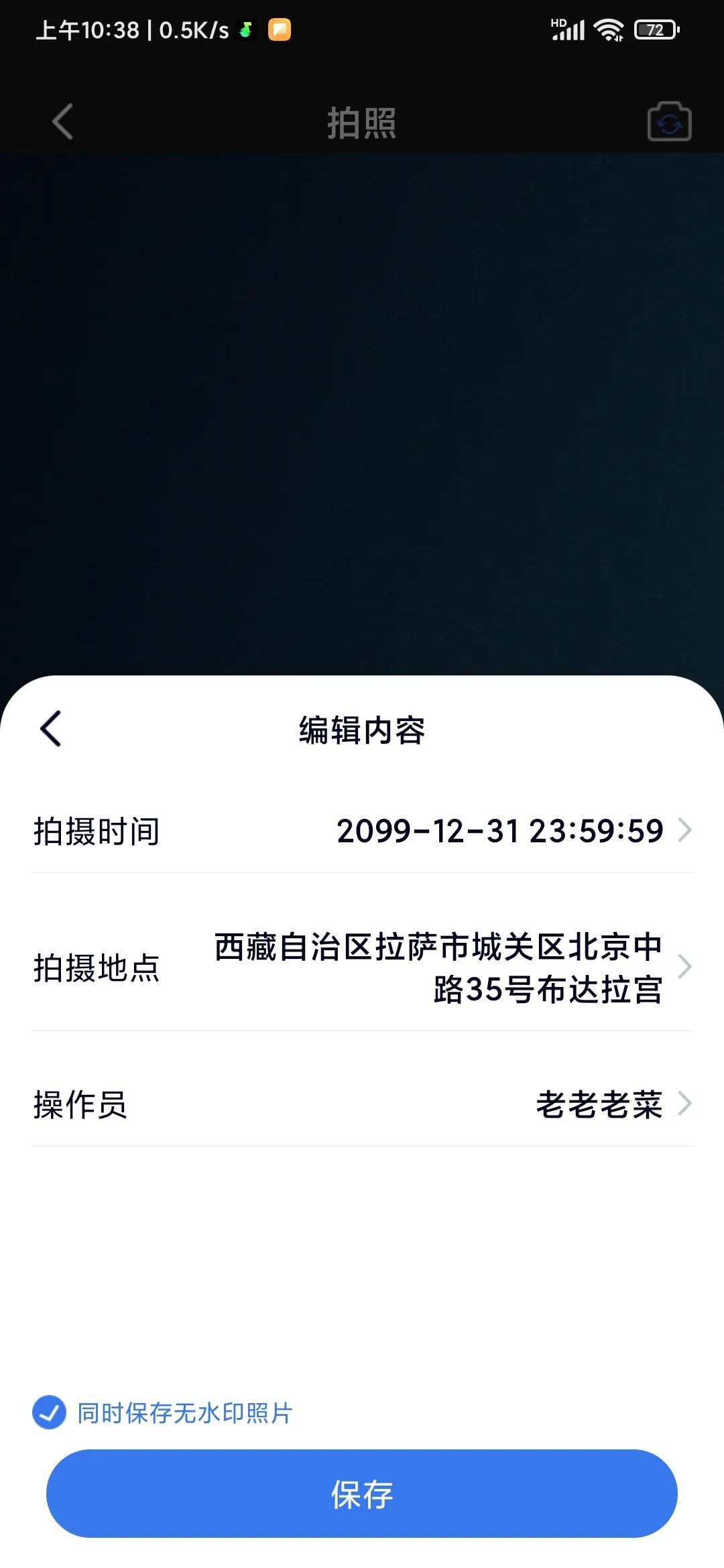Switch cameras with the top-right flip icon
724x1568 pixels.
pos(668,123)
